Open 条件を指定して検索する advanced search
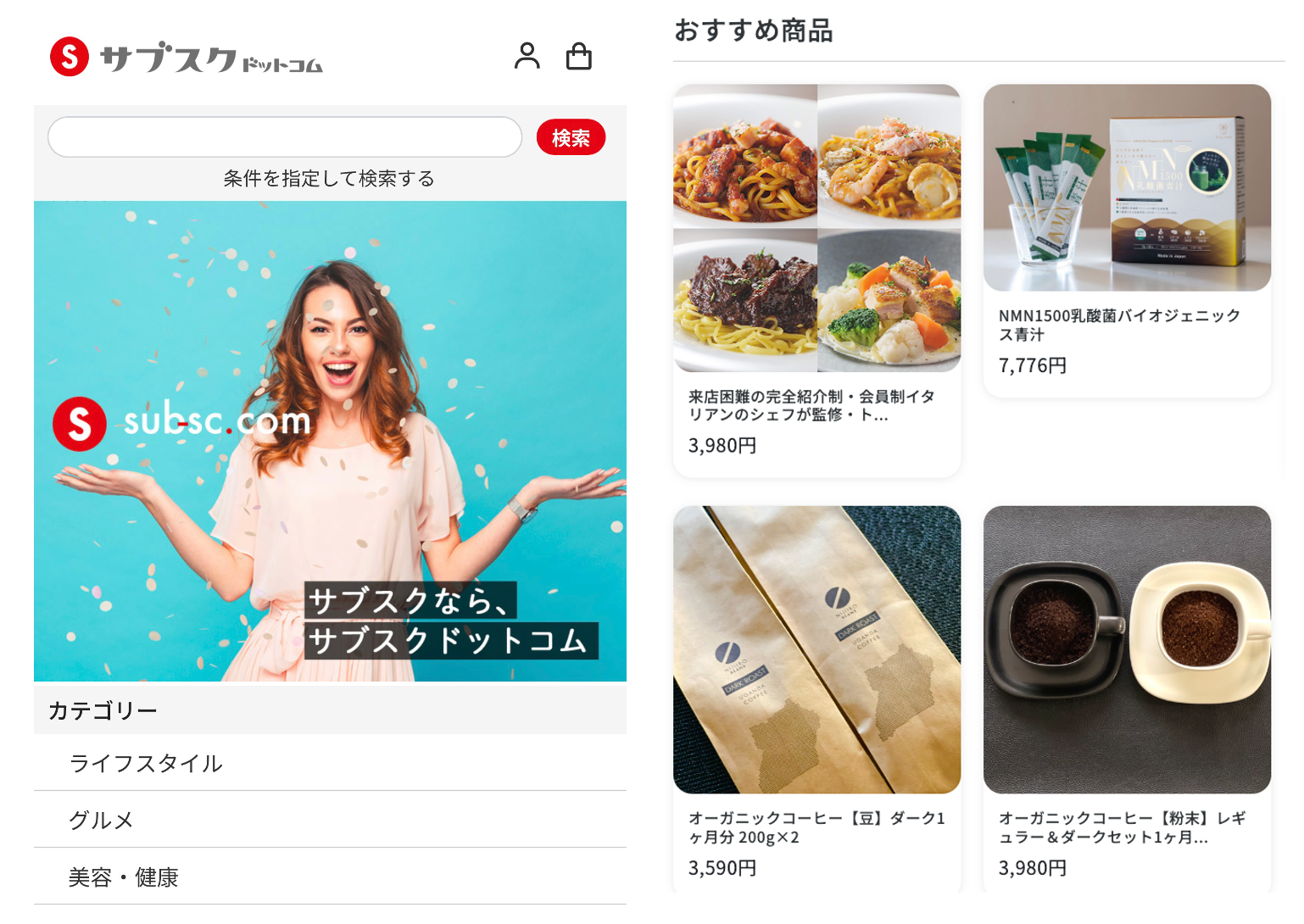 (x=329, y=178)
